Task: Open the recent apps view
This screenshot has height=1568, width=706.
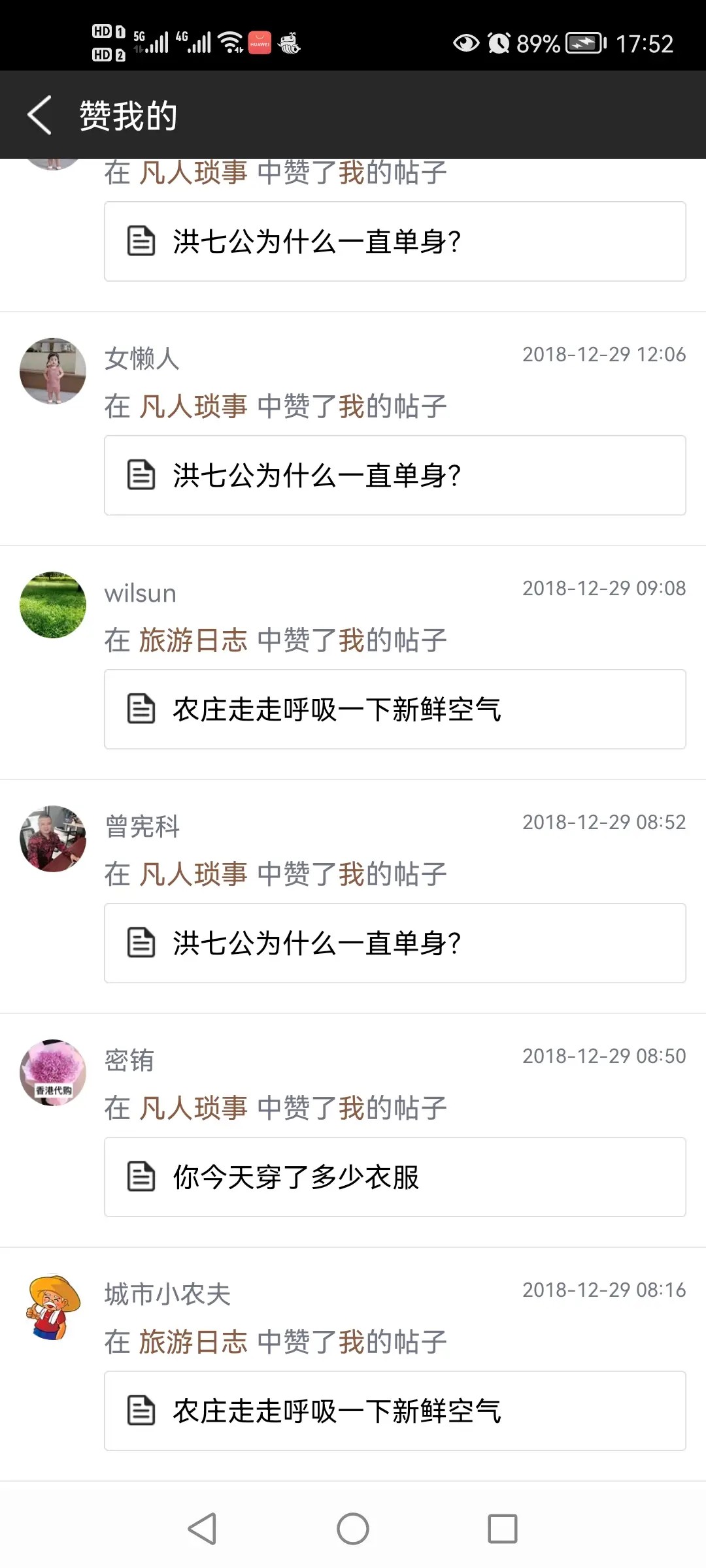Action: click(502, 1529)
